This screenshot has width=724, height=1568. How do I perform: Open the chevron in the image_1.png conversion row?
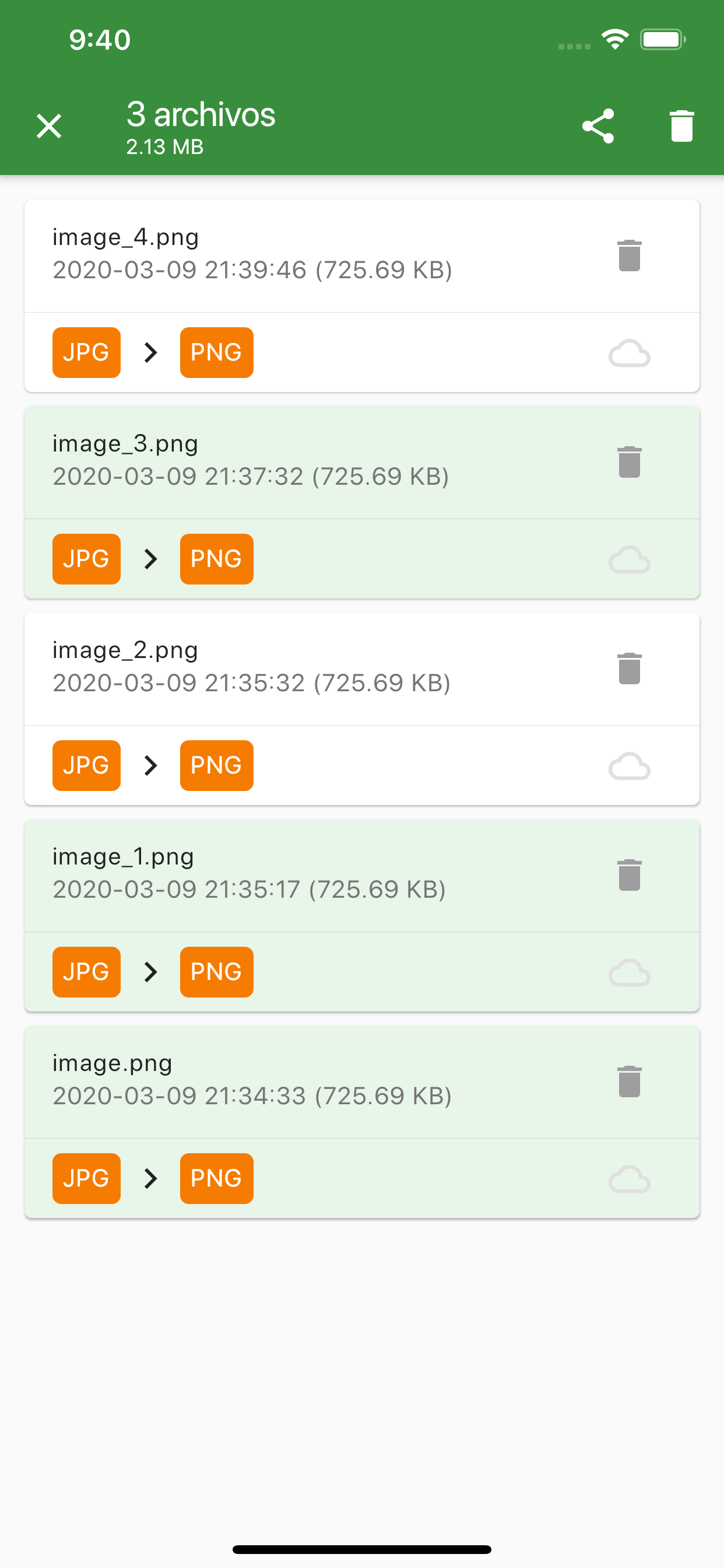(x=150, y=971)
